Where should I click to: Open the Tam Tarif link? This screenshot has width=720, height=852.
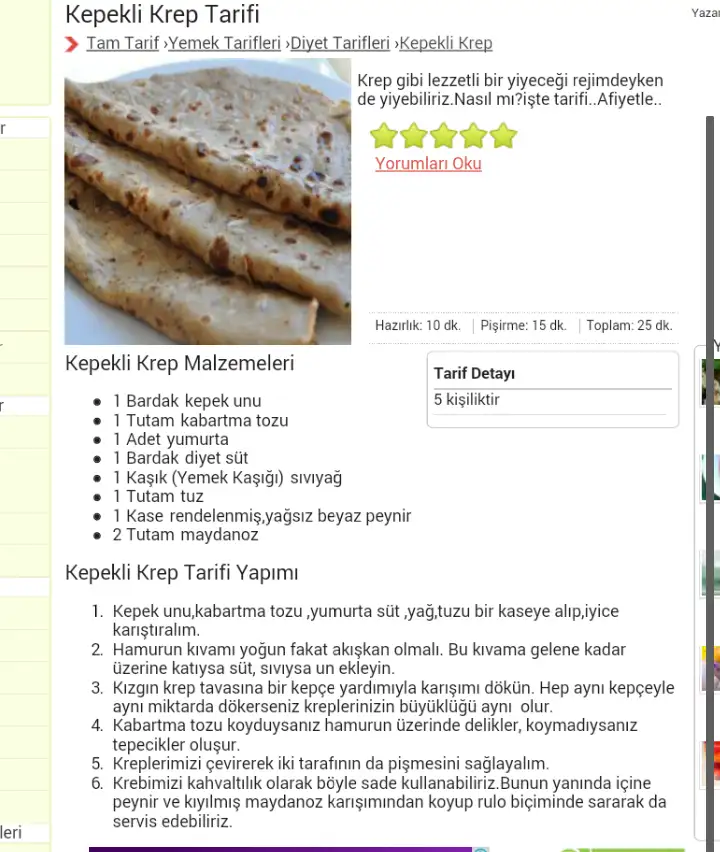[122, 43]
